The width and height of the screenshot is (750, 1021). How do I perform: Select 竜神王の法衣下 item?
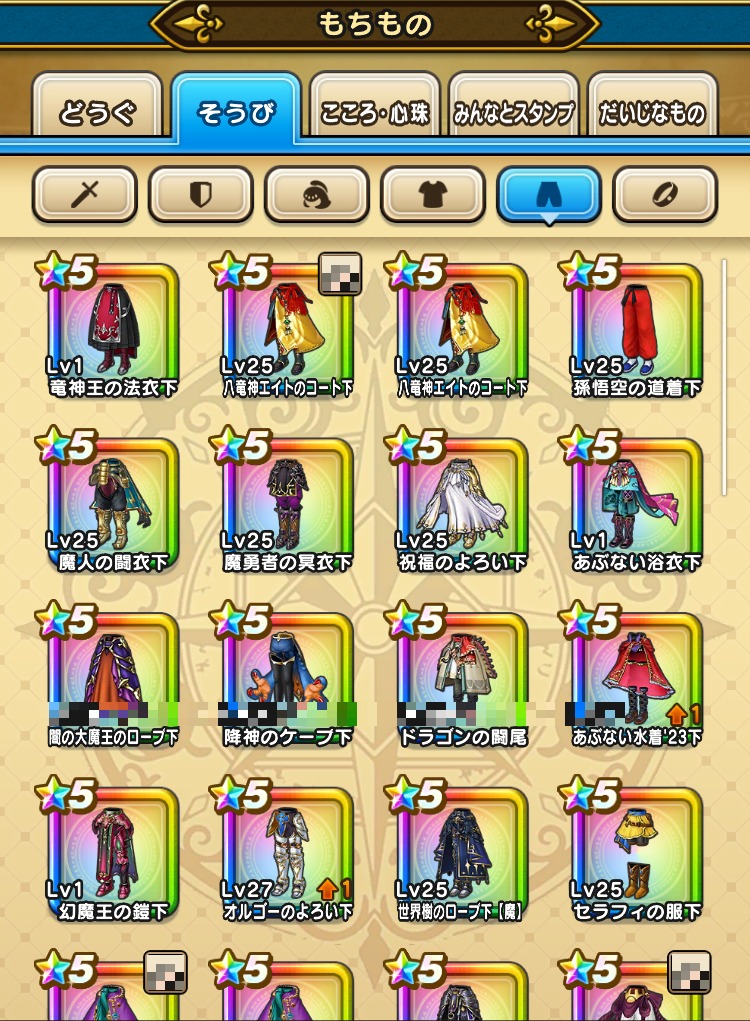113,330
